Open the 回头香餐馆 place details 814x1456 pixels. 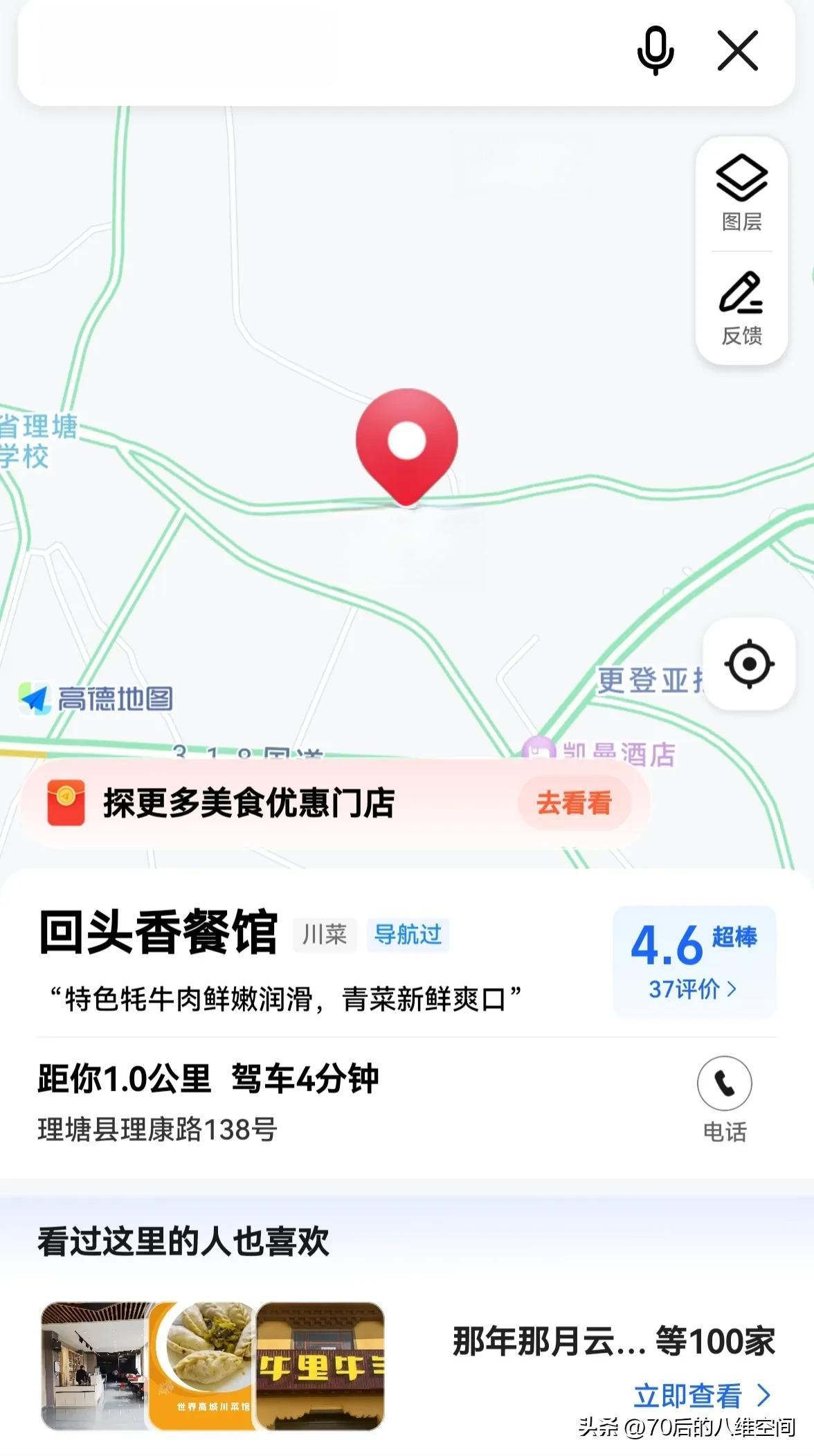159,933
